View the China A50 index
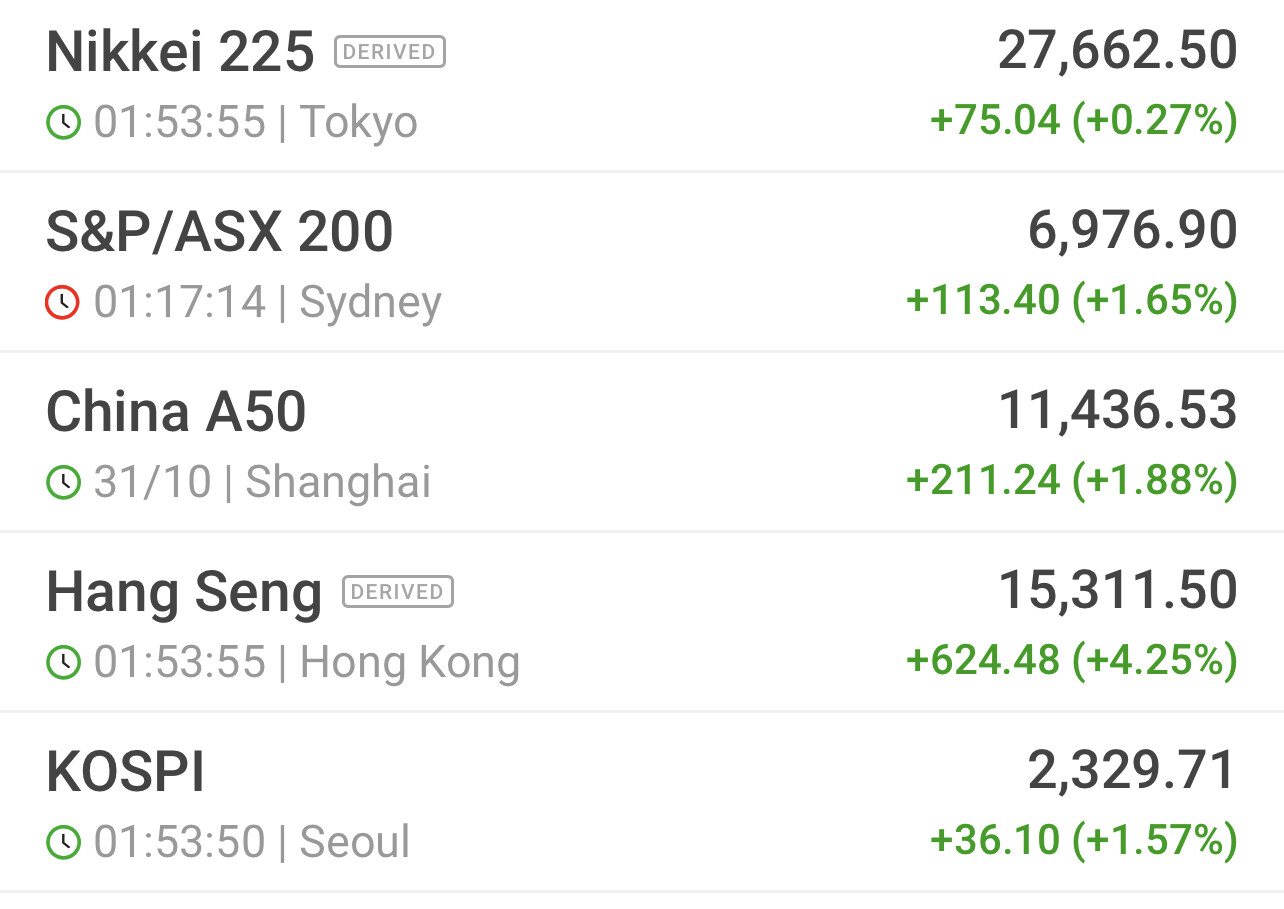Viewport: 1284px width, 909px height. (176, 412)
